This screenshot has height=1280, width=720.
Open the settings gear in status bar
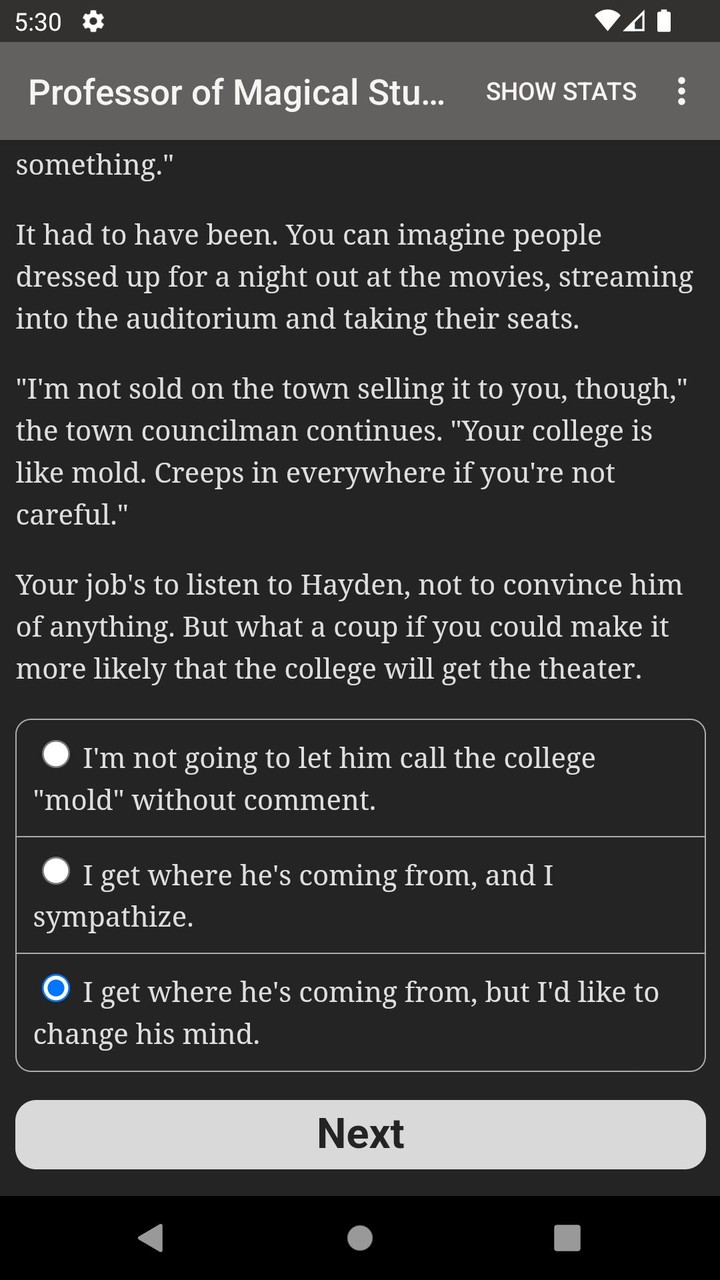point(92,21)
